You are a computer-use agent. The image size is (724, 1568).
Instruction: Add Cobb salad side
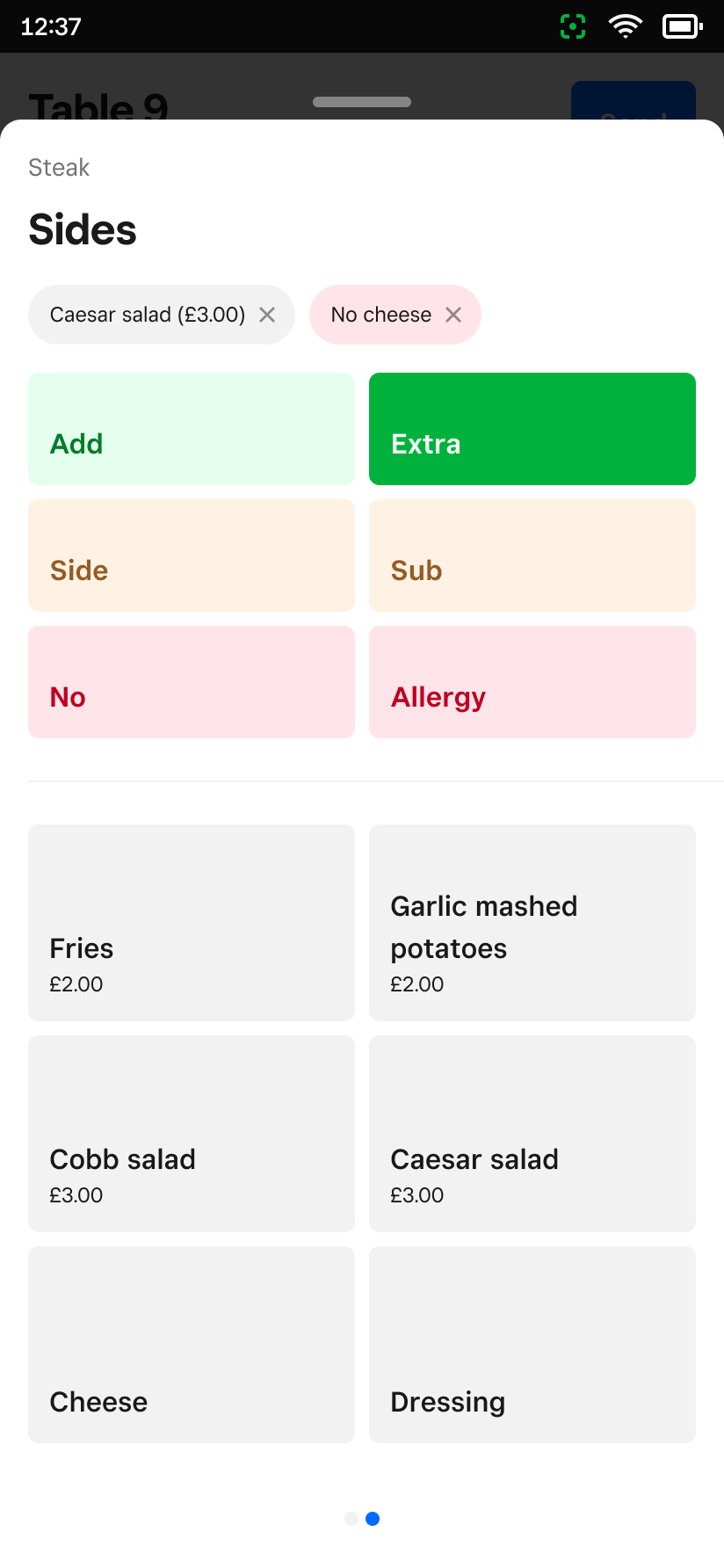[192, 1134]
